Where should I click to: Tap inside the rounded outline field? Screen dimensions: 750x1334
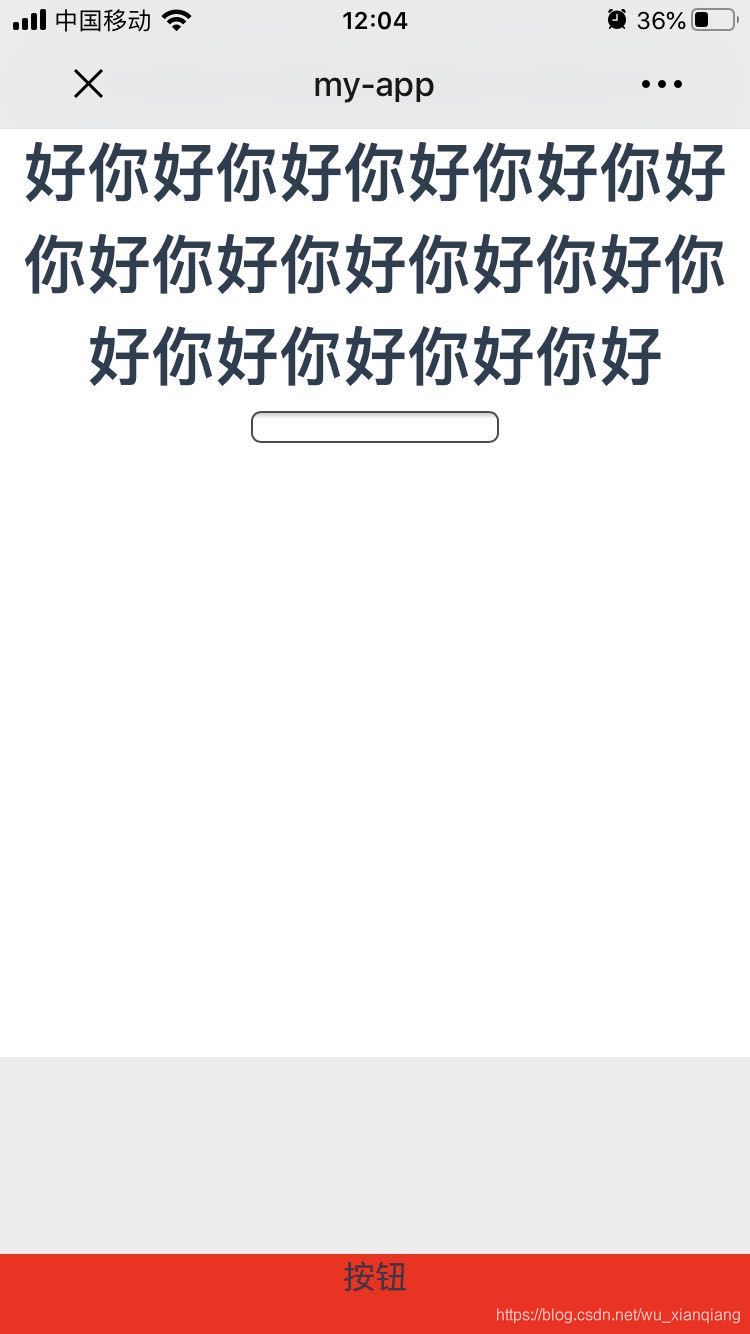click(374, 426)
